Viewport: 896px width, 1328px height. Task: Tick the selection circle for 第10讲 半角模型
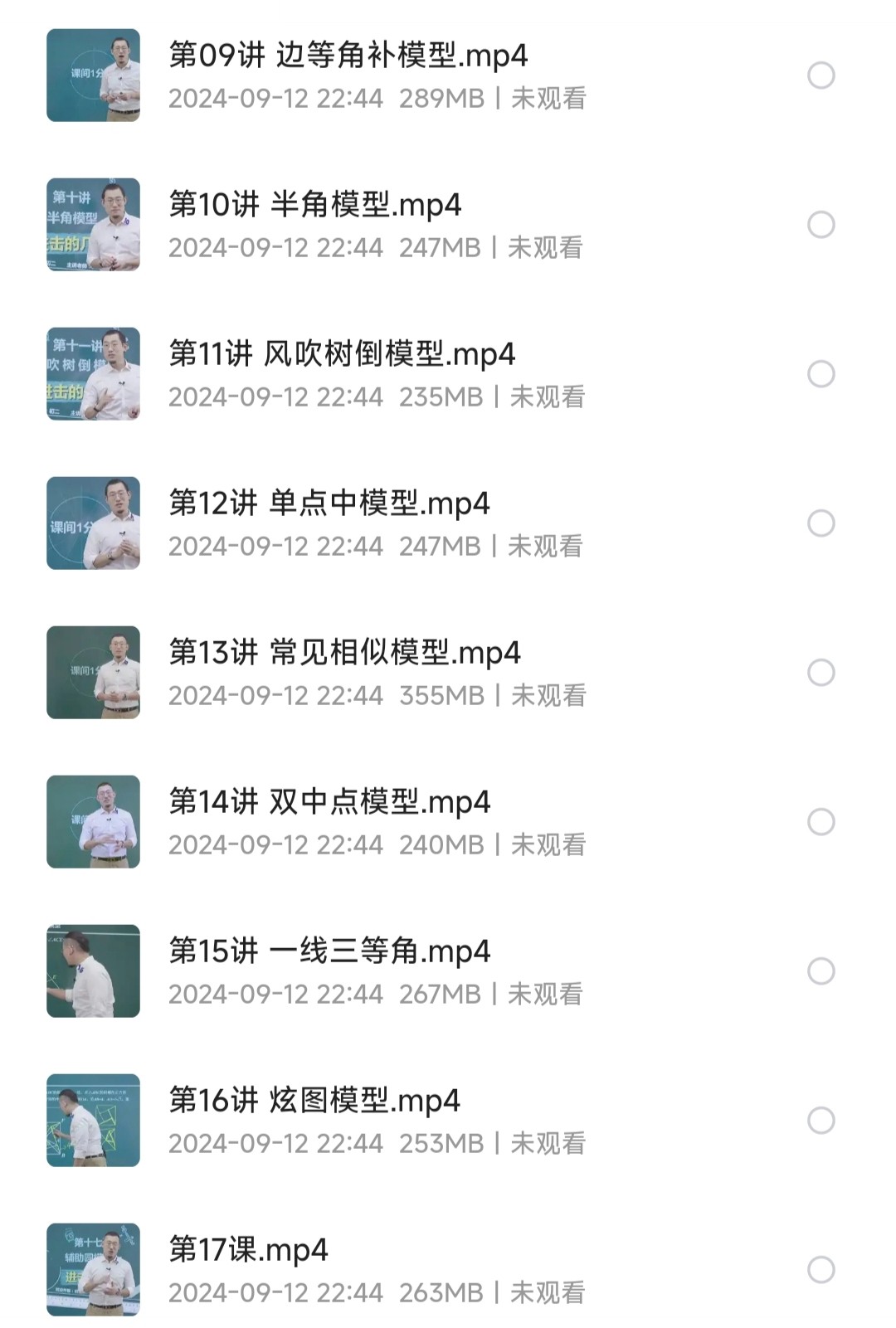click(821, 225)
